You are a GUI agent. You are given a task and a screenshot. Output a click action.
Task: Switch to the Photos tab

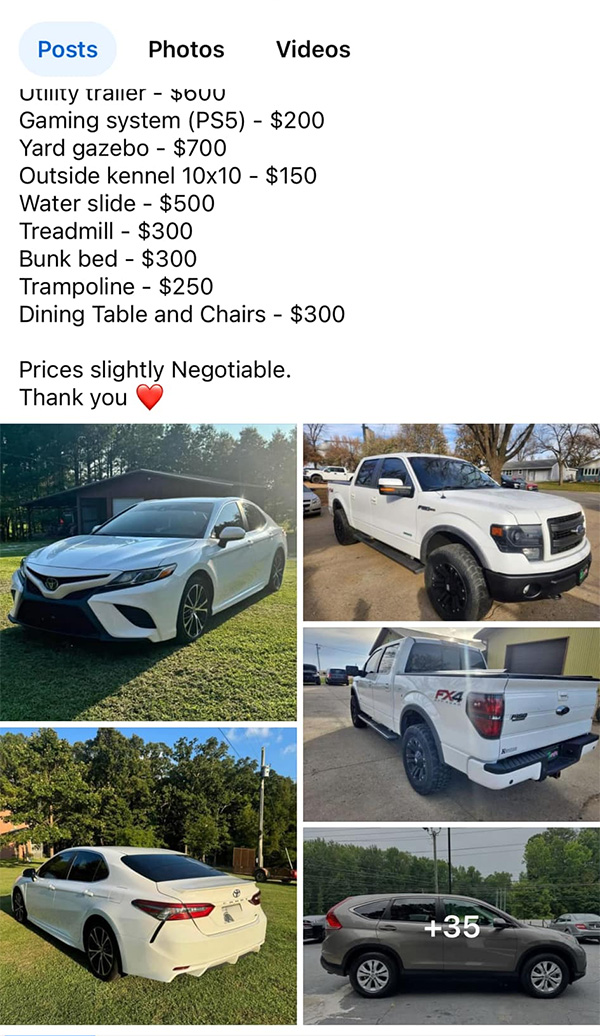click(186, 50)
